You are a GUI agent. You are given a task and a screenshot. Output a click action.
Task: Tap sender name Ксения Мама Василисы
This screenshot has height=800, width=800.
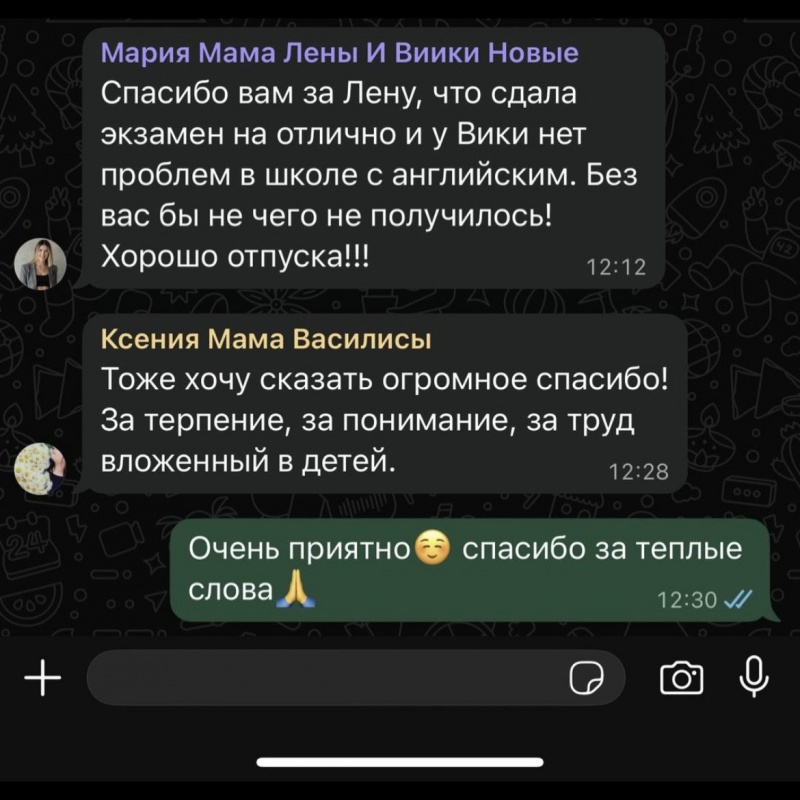(x=266, y=340)
